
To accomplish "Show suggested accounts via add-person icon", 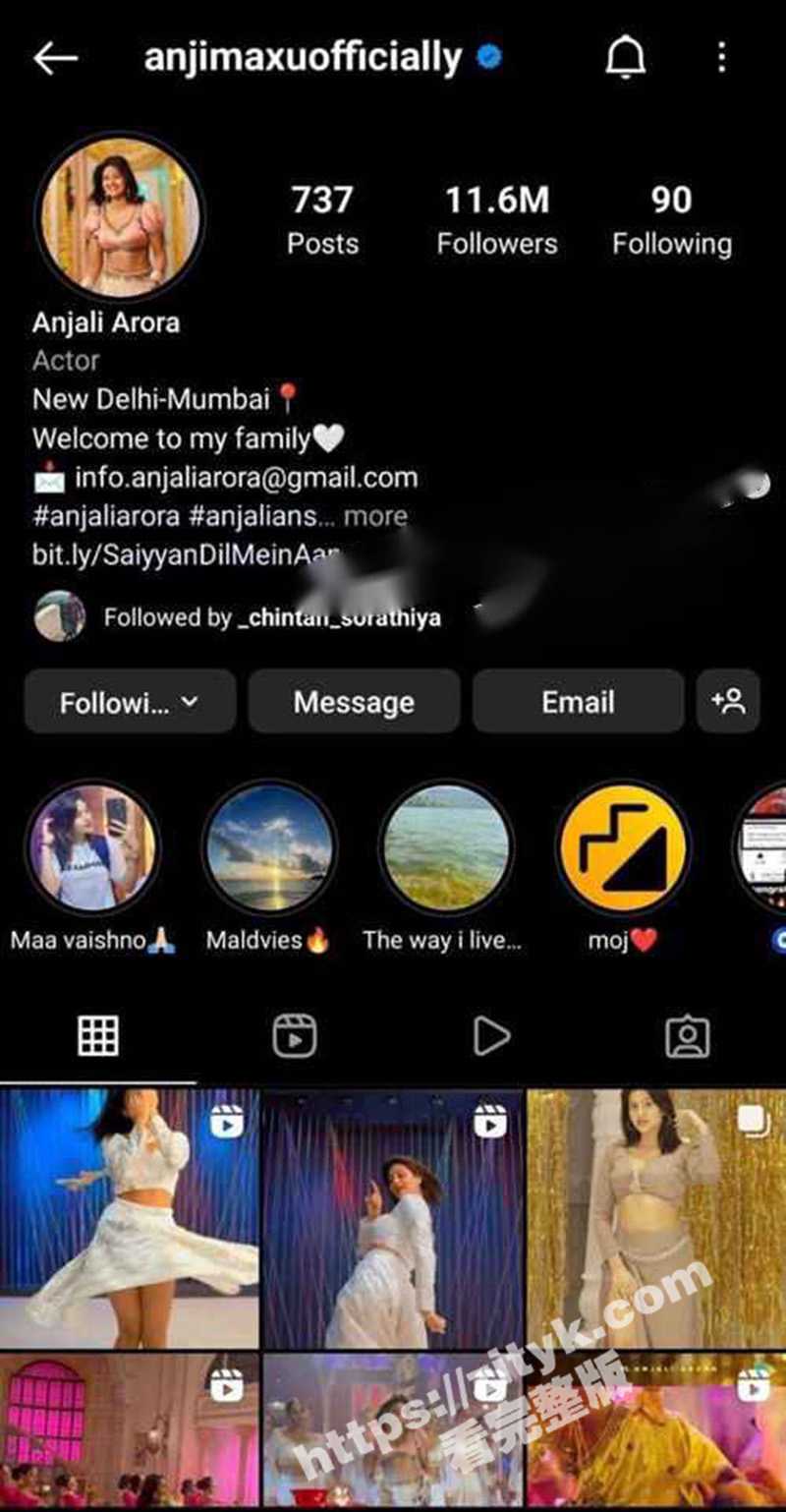I will click(x=728, y=701).
